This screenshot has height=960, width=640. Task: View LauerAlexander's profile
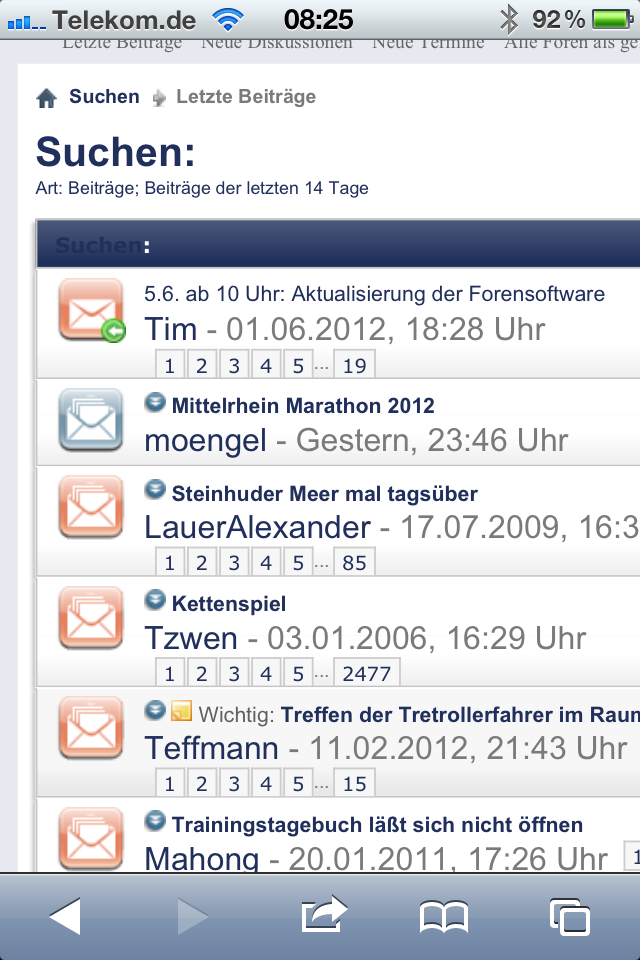pyautogui.click(x=257, y=527)
